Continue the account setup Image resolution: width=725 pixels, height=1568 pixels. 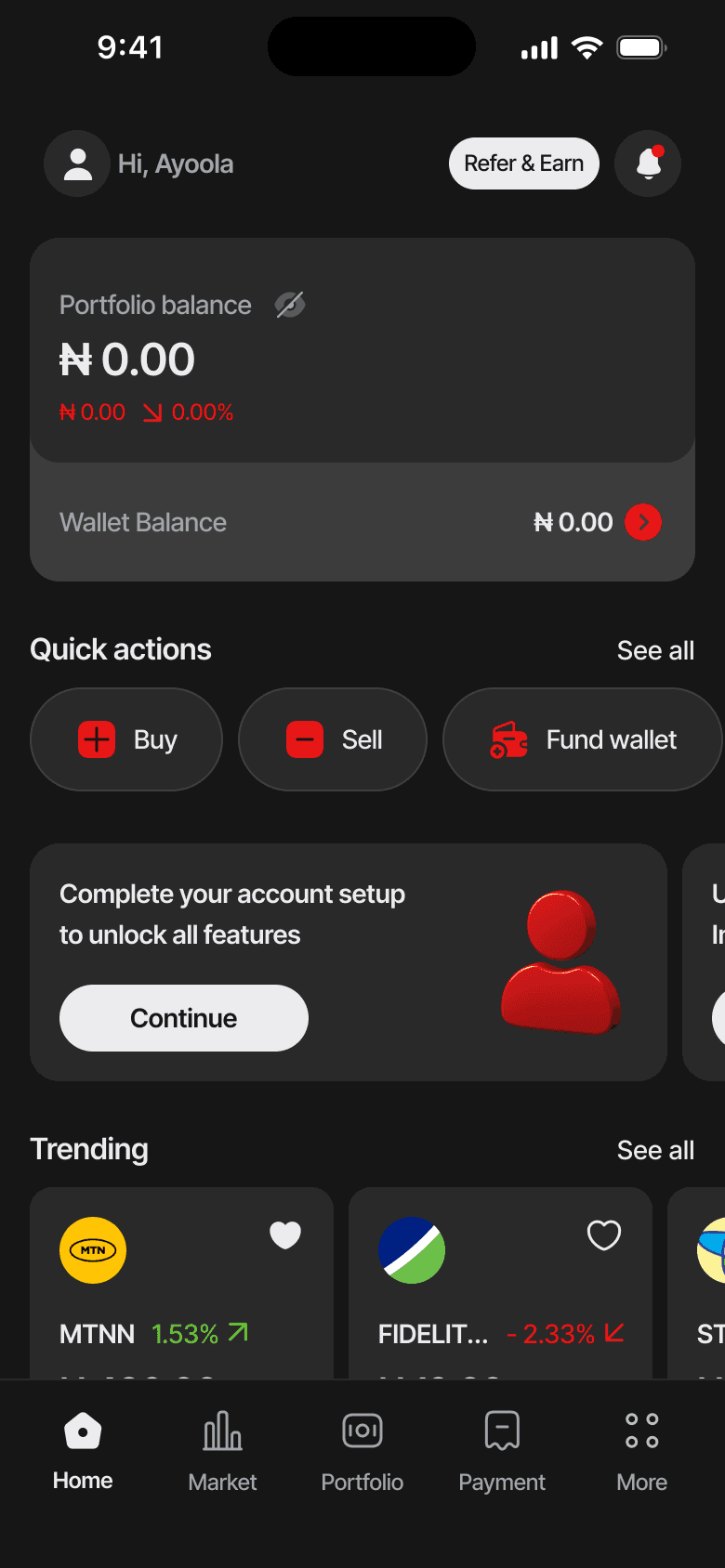click(184, 1018)
